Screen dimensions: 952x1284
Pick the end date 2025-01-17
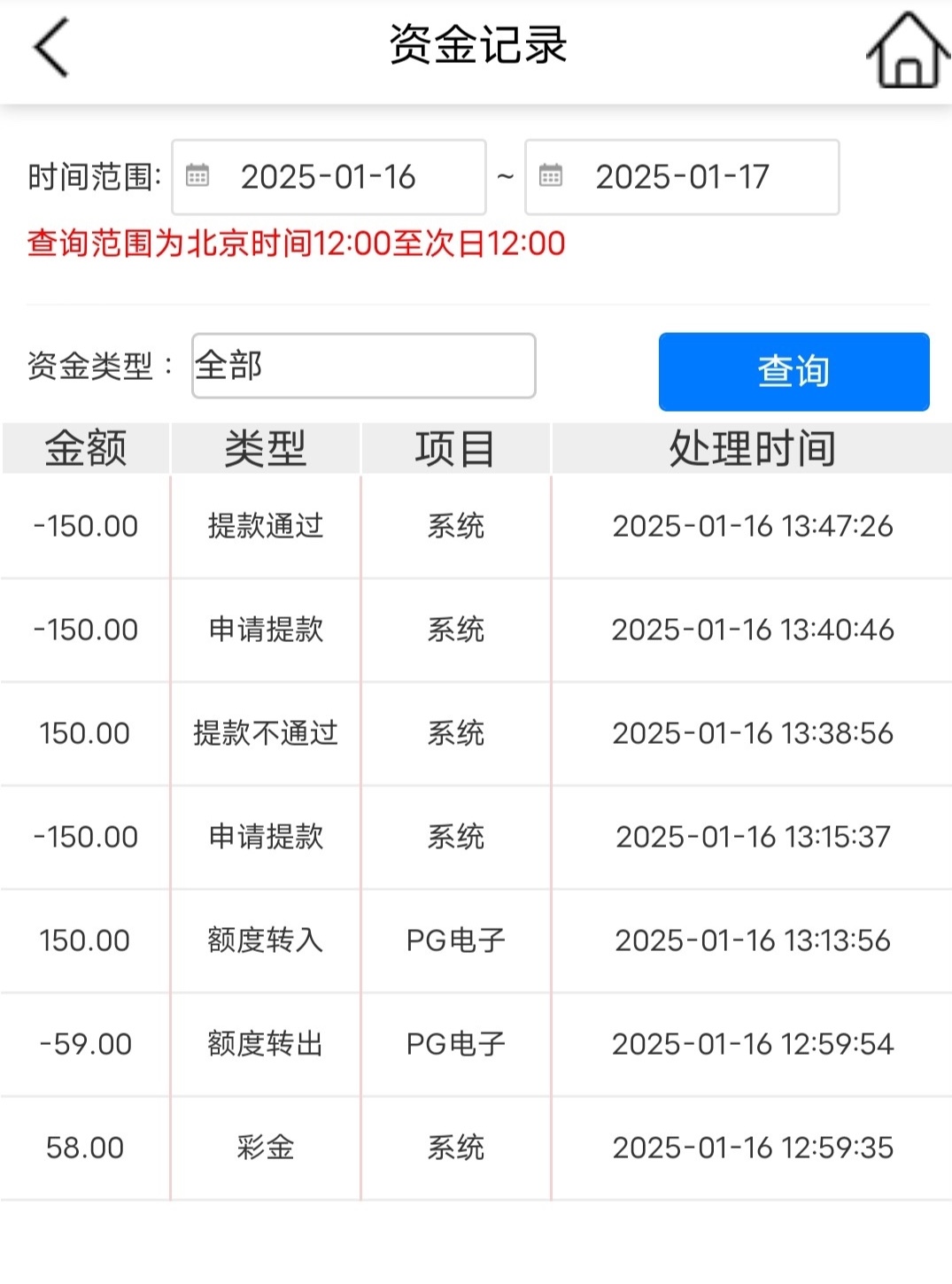[x=682, y=177]
